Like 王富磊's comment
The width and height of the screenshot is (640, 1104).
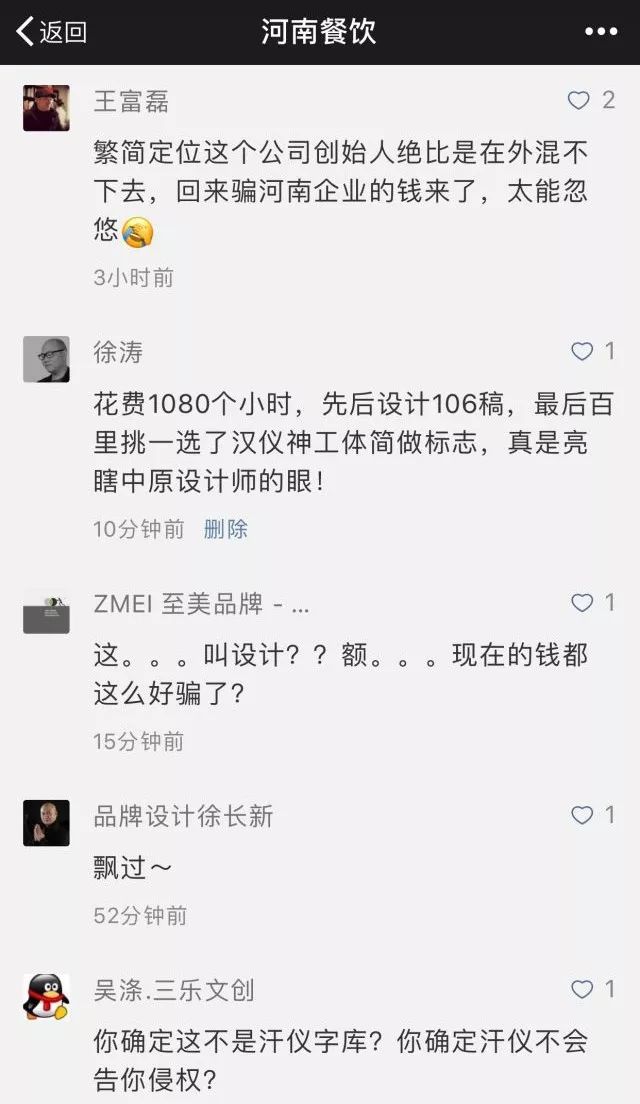click(x=579, y=100)
